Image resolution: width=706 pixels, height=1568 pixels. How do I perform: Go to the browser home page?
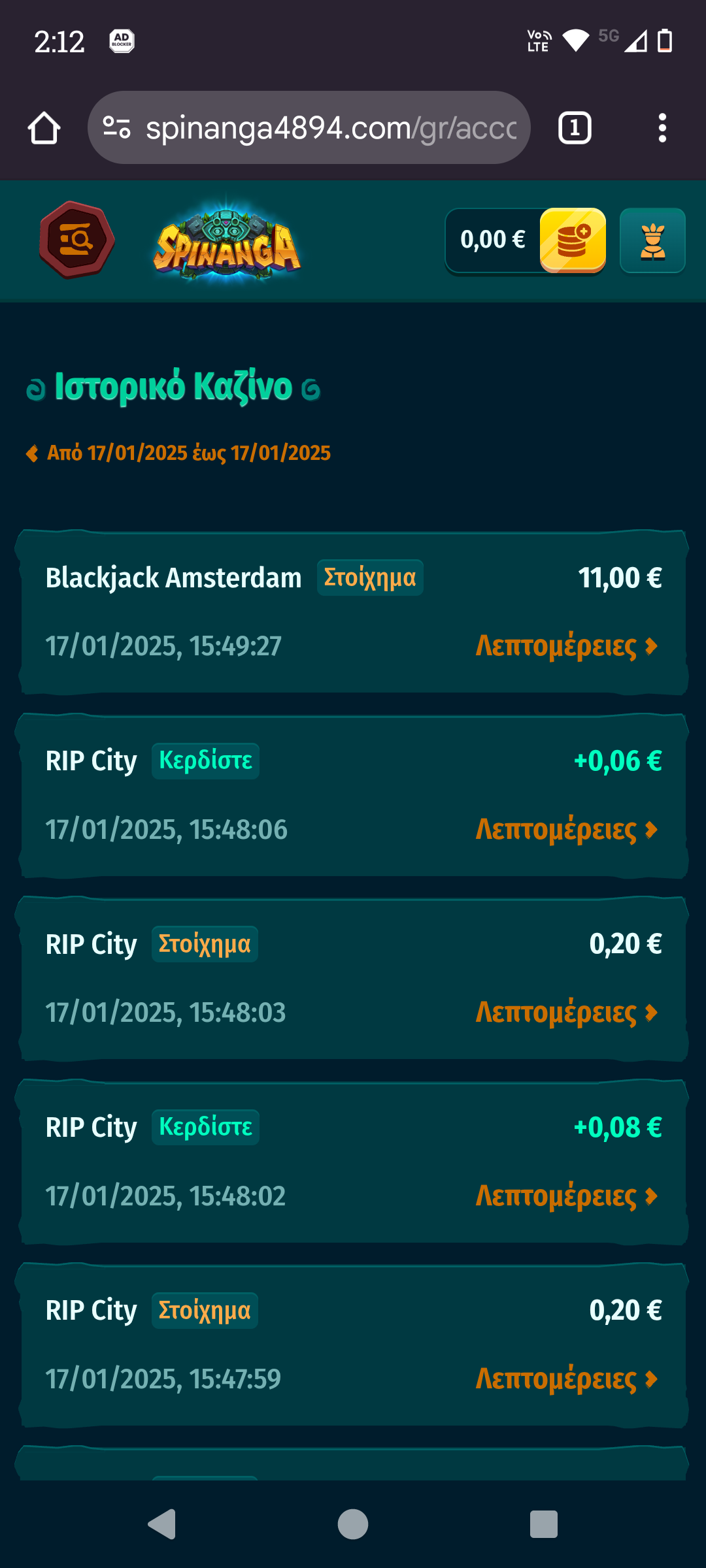pos(44,128)
